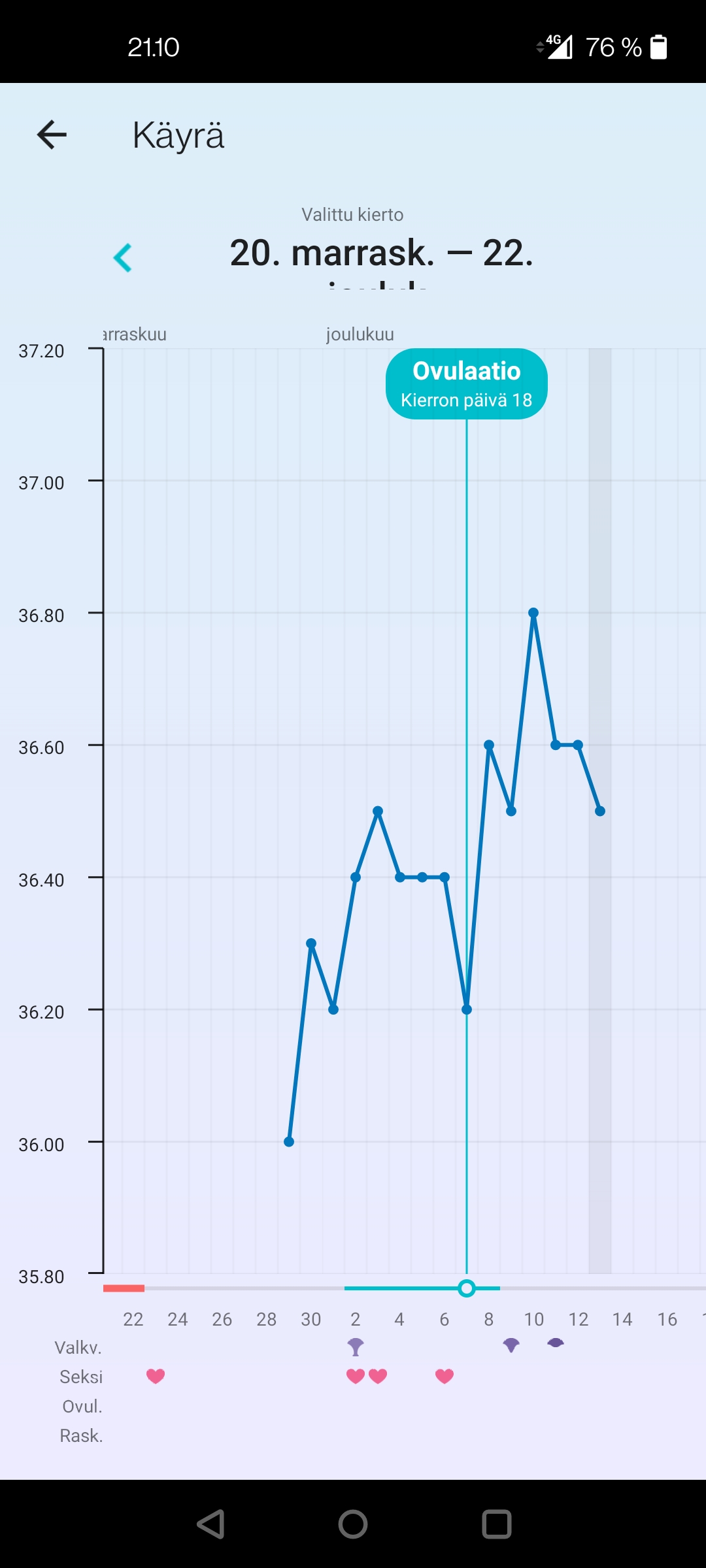This screenshot has width=706, height=1568.
Task: Tap the system home button
Action: point(353,1524)
